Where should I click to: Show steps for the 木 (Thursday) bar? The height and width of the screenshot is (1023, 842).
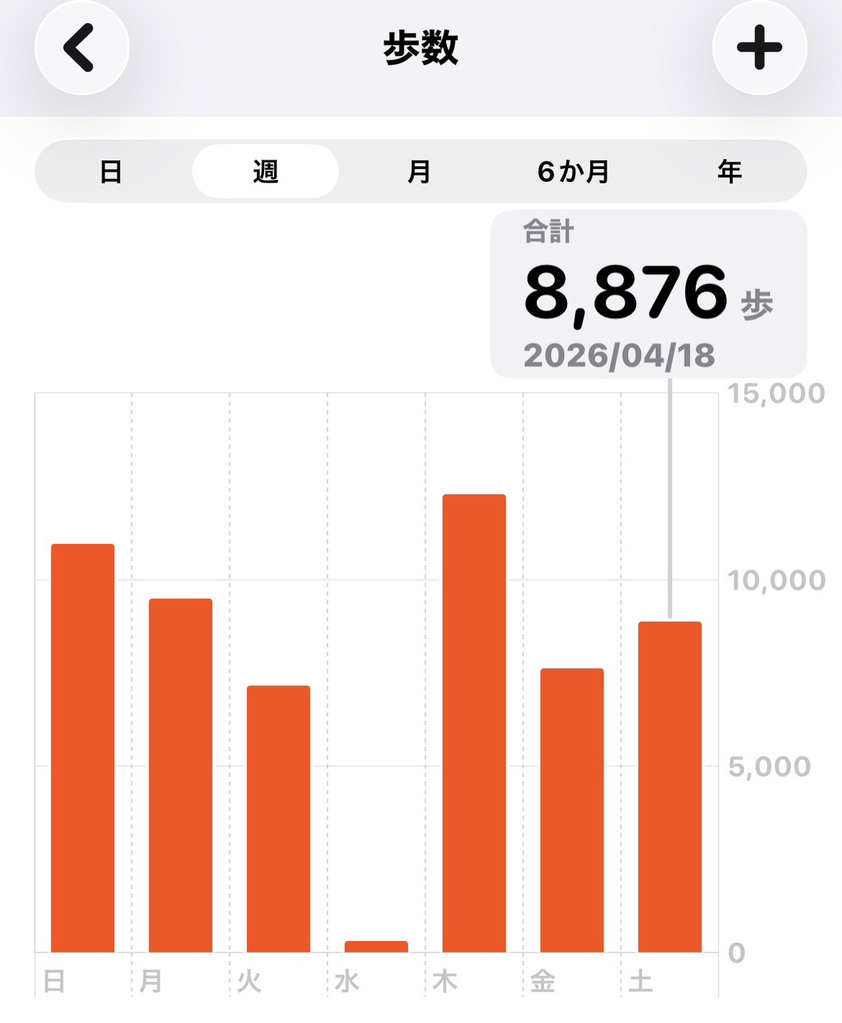coord(474,723)
